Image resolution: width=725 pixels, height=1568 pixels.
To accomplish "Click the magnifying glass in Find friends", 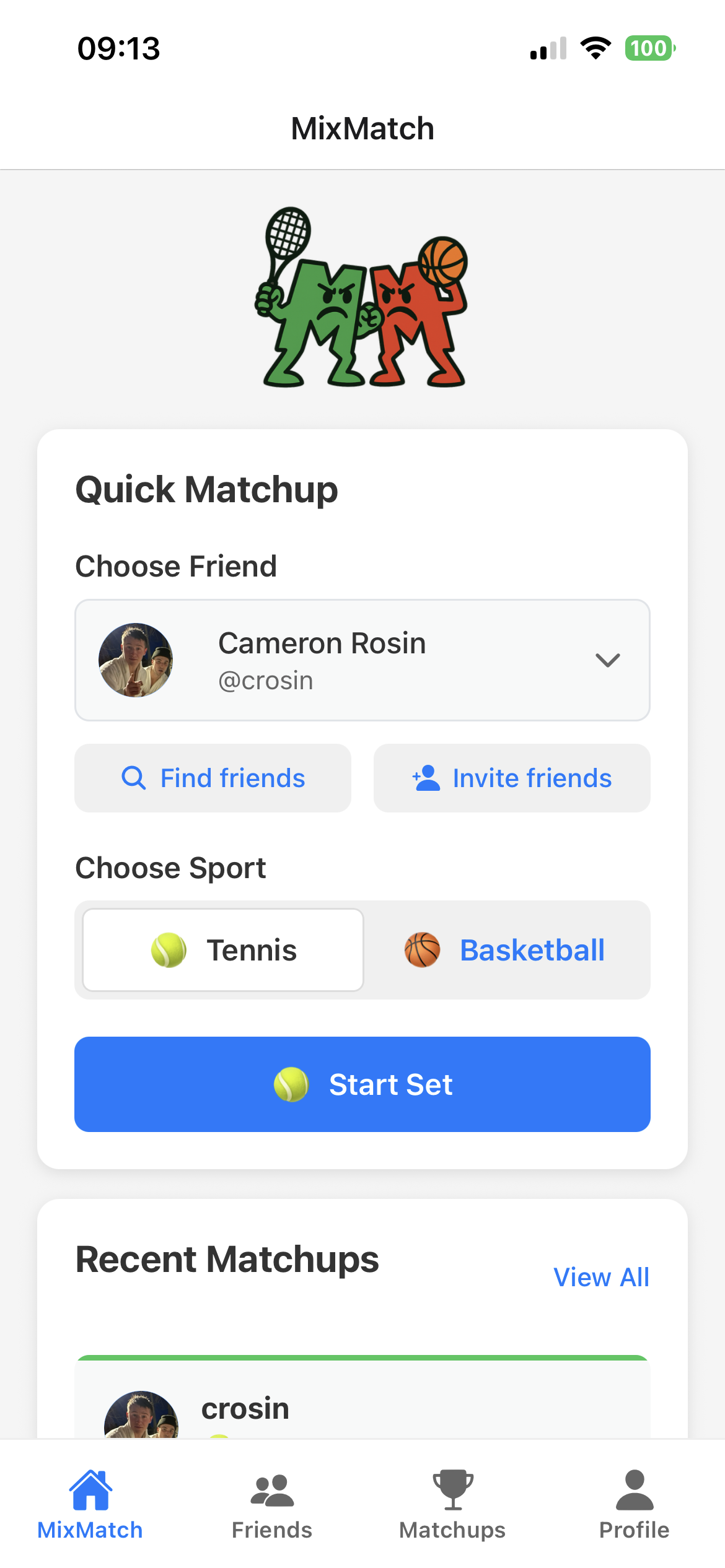I will (134, 778).
